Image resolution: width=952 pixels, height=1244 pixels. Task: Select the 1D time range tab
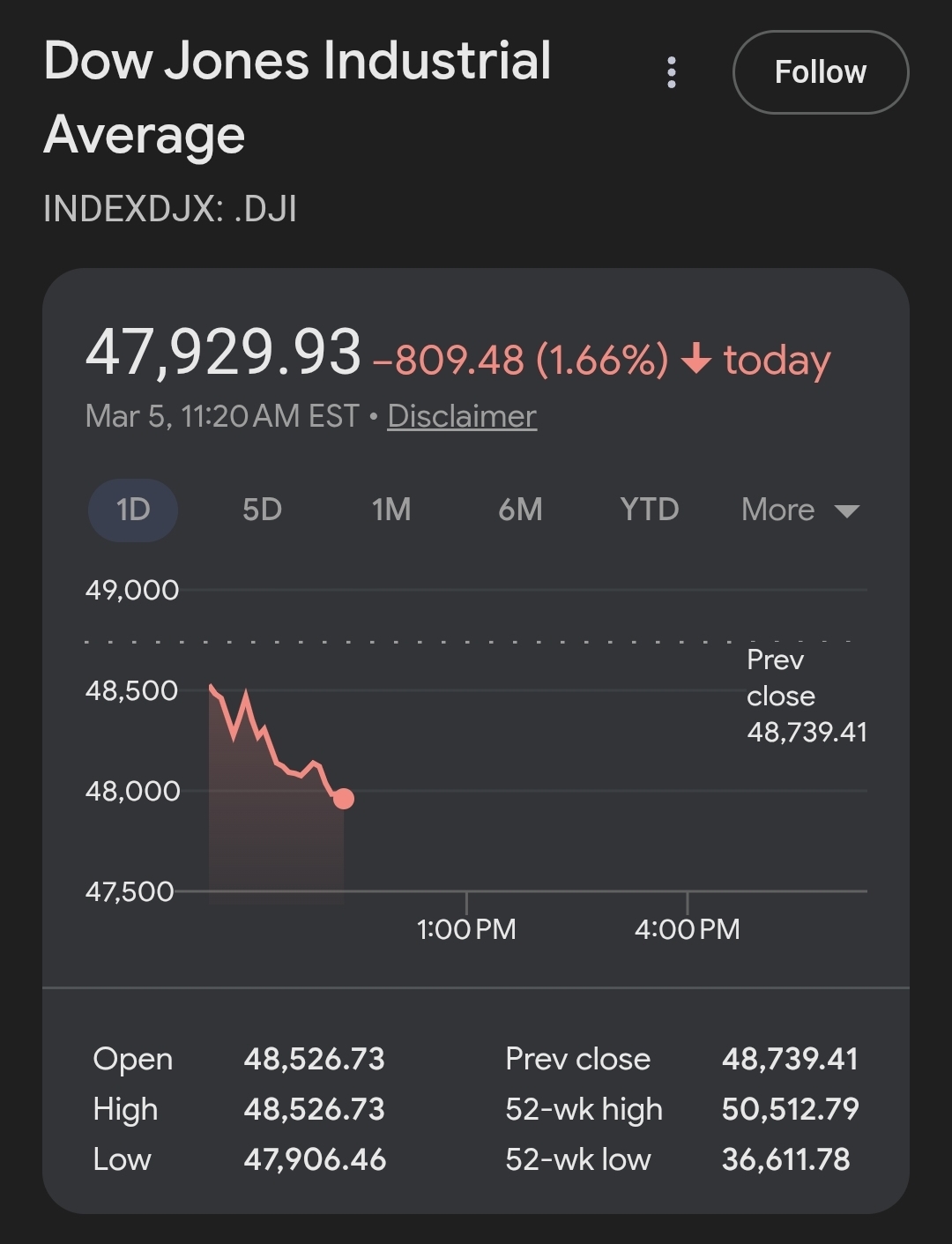point(131,510)
